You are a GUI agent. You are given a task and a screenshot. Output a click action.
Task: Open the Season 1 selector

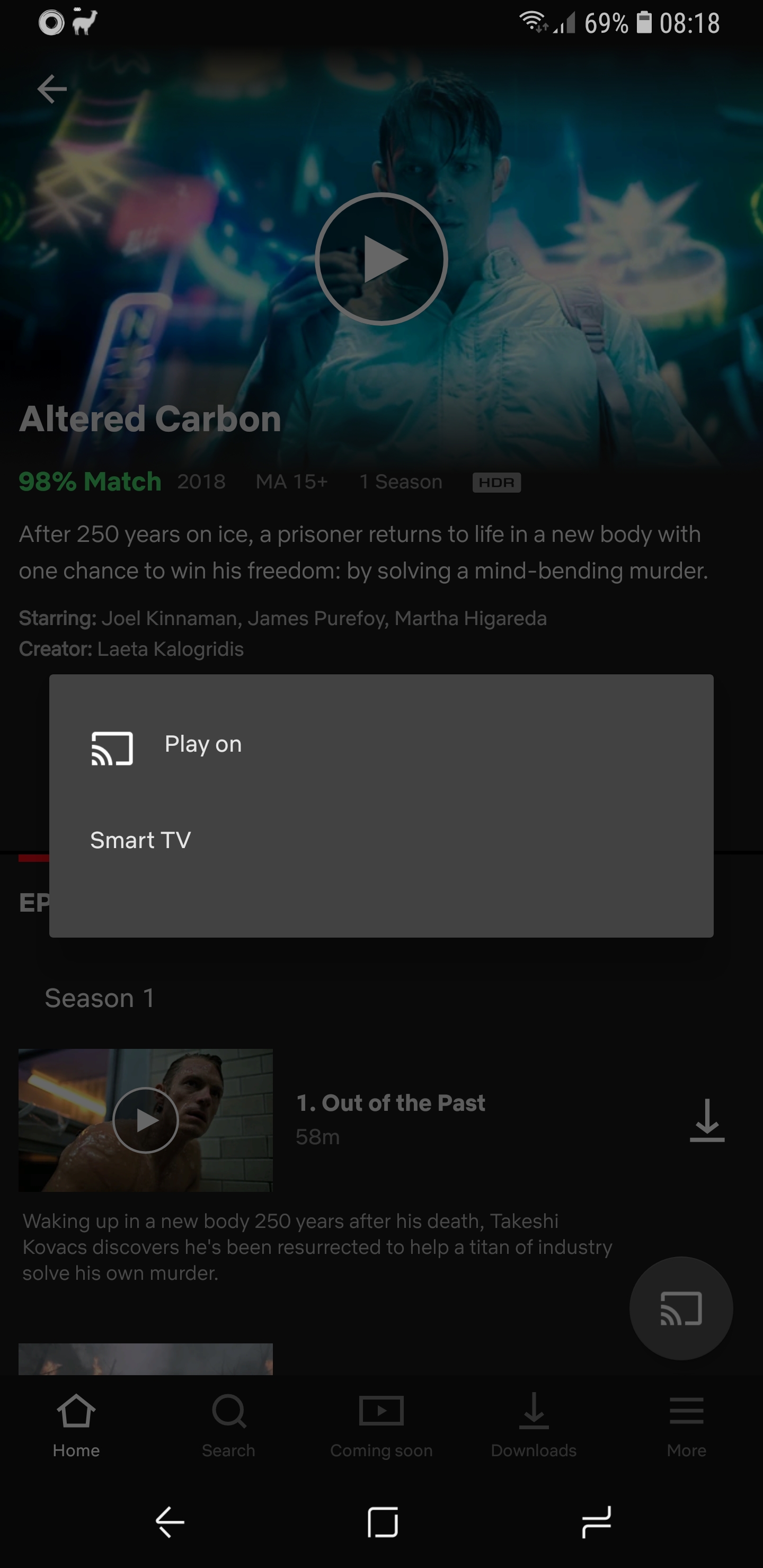coord(100,998)
